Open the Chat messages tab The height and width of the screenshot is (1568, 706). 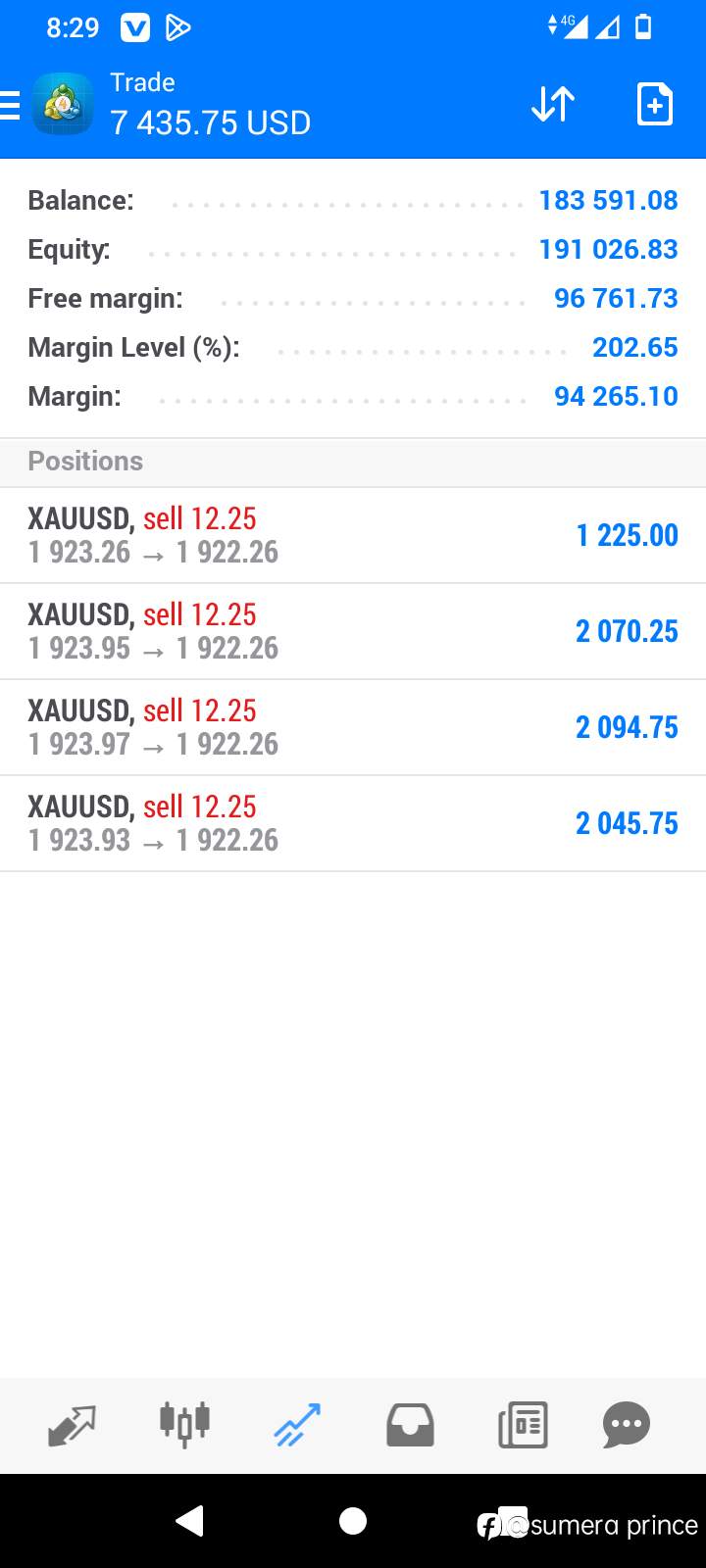pos(627,1425)
